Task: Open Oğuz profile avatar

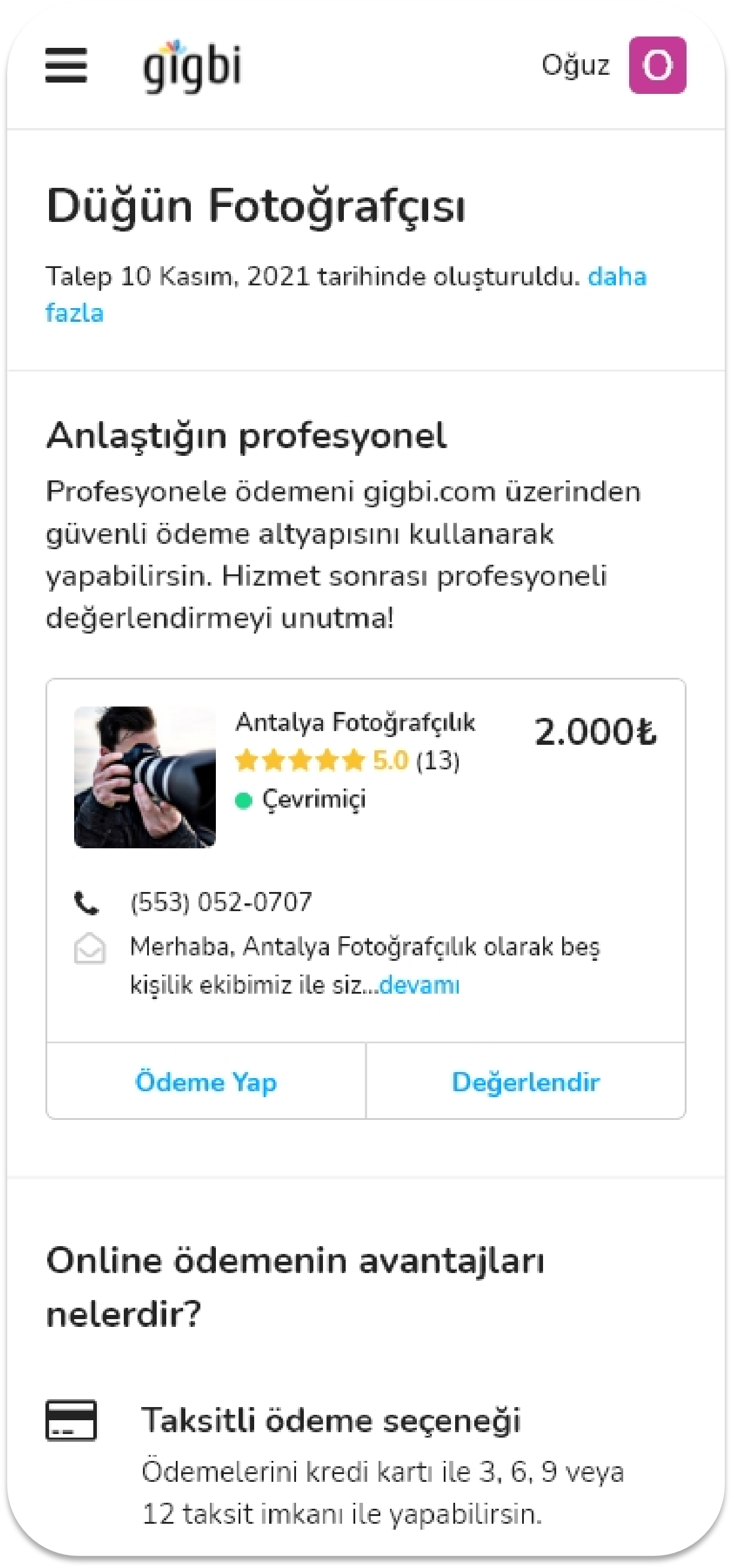Action: (657, 65)
